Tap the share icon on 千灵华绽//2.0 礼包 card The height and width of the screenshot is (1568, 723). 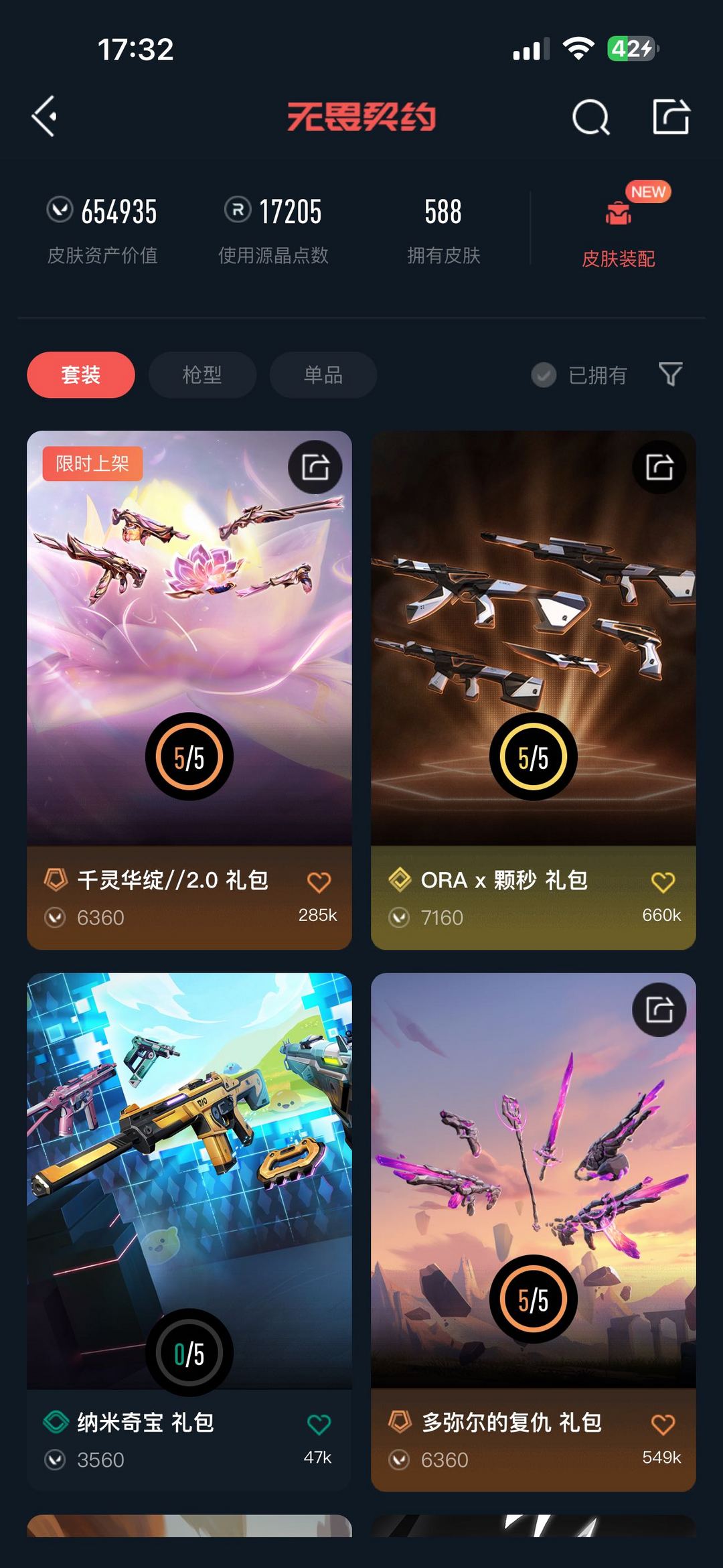pyautogui.click(x=315, y=468)
